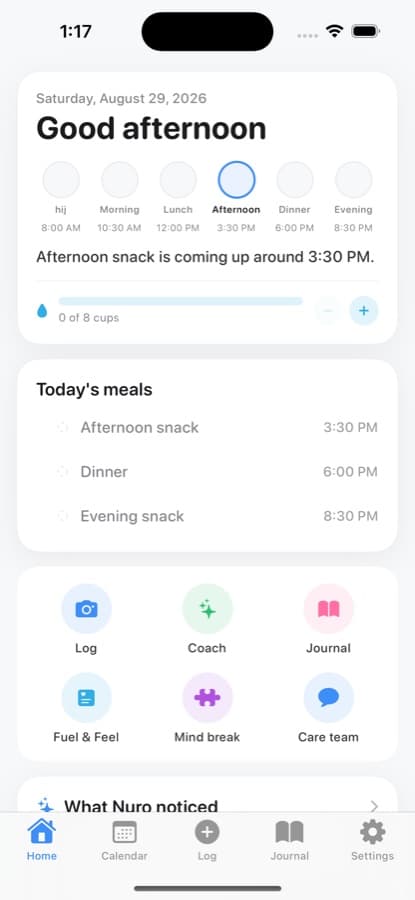Select the Afternoon meal circle
Image resolution: width=415 pixels, height=900 pixels.
click(x=236, y=180)
